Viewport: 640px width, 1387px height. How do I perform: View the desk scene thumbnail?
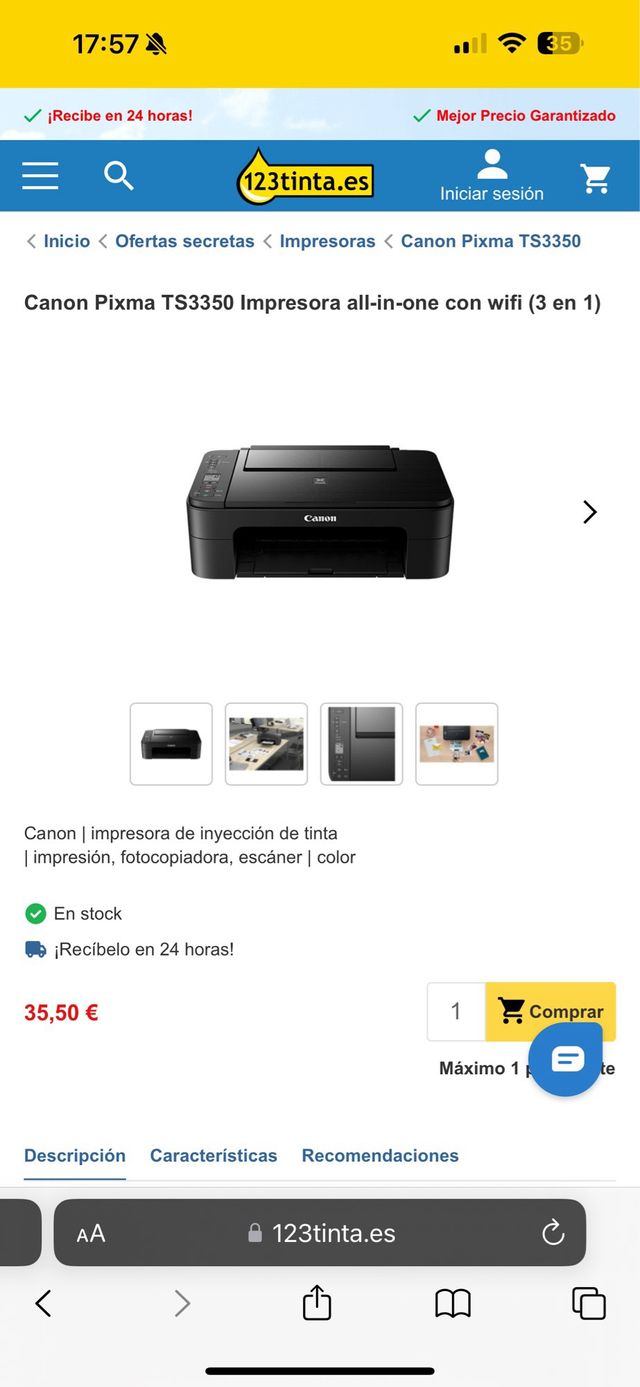(x=266, y=744)
